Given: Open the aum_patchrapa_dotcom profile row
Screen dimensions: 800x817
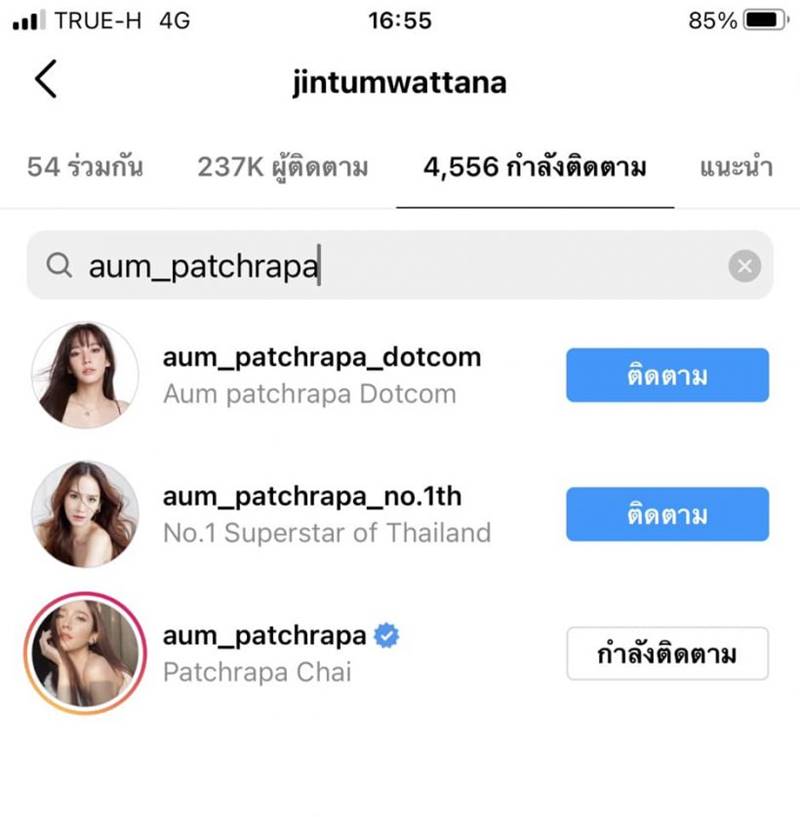Looking at the screenshot, I should pos(322,375).
